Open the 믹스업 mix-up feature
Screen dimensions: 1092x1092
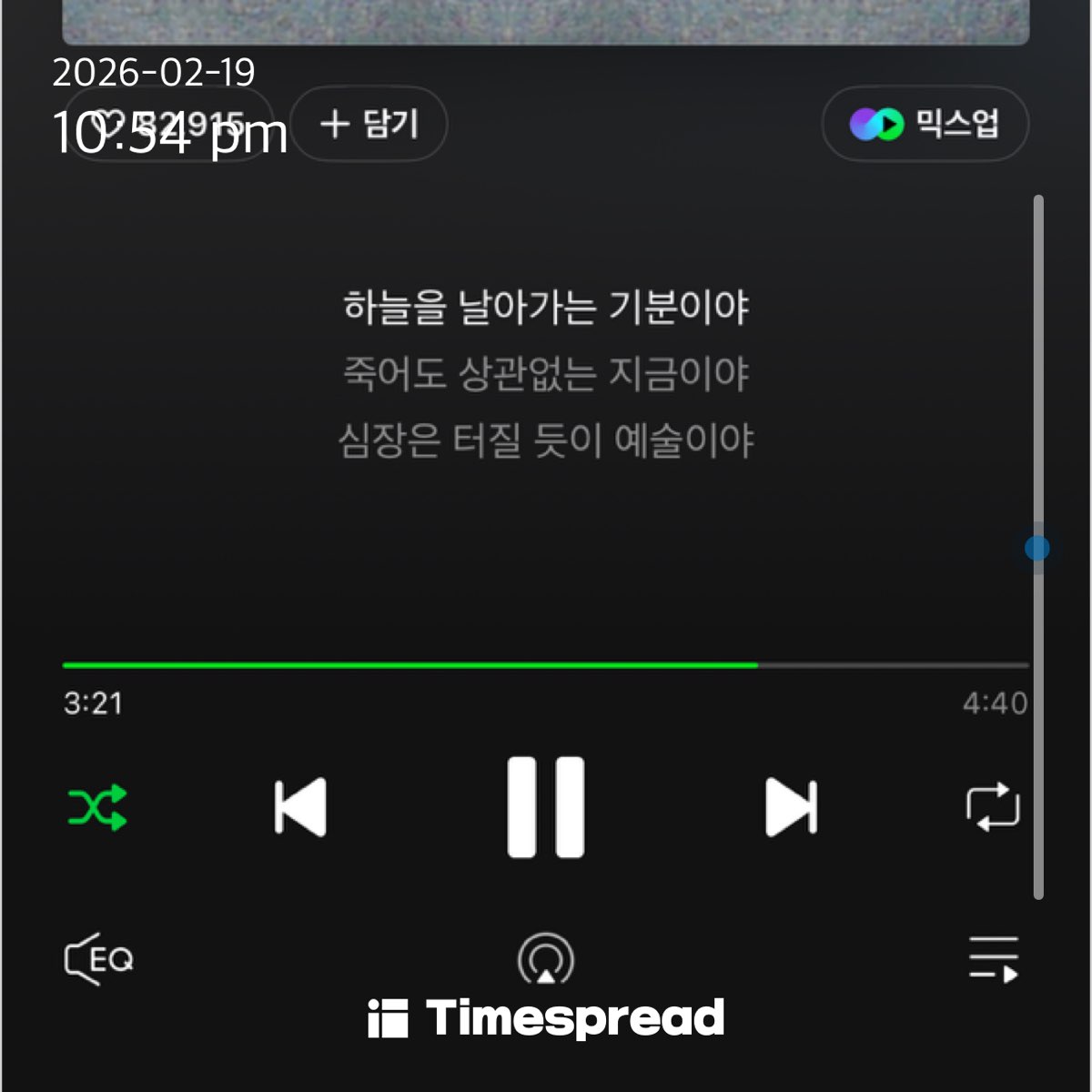[x=925, y=124]
